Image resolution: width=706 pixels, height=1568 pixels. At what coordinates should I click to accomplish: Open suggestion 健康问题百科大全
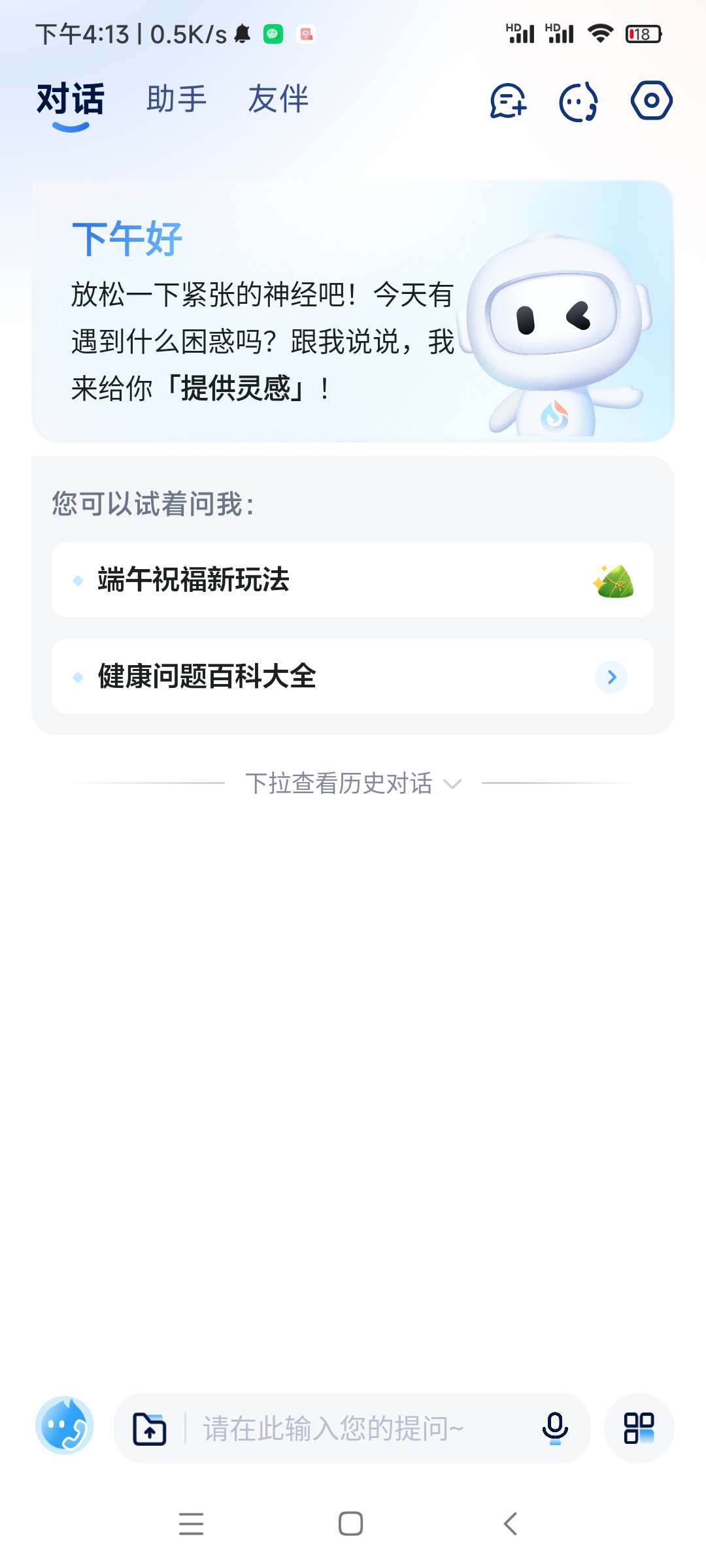click(x=353, y=677)
